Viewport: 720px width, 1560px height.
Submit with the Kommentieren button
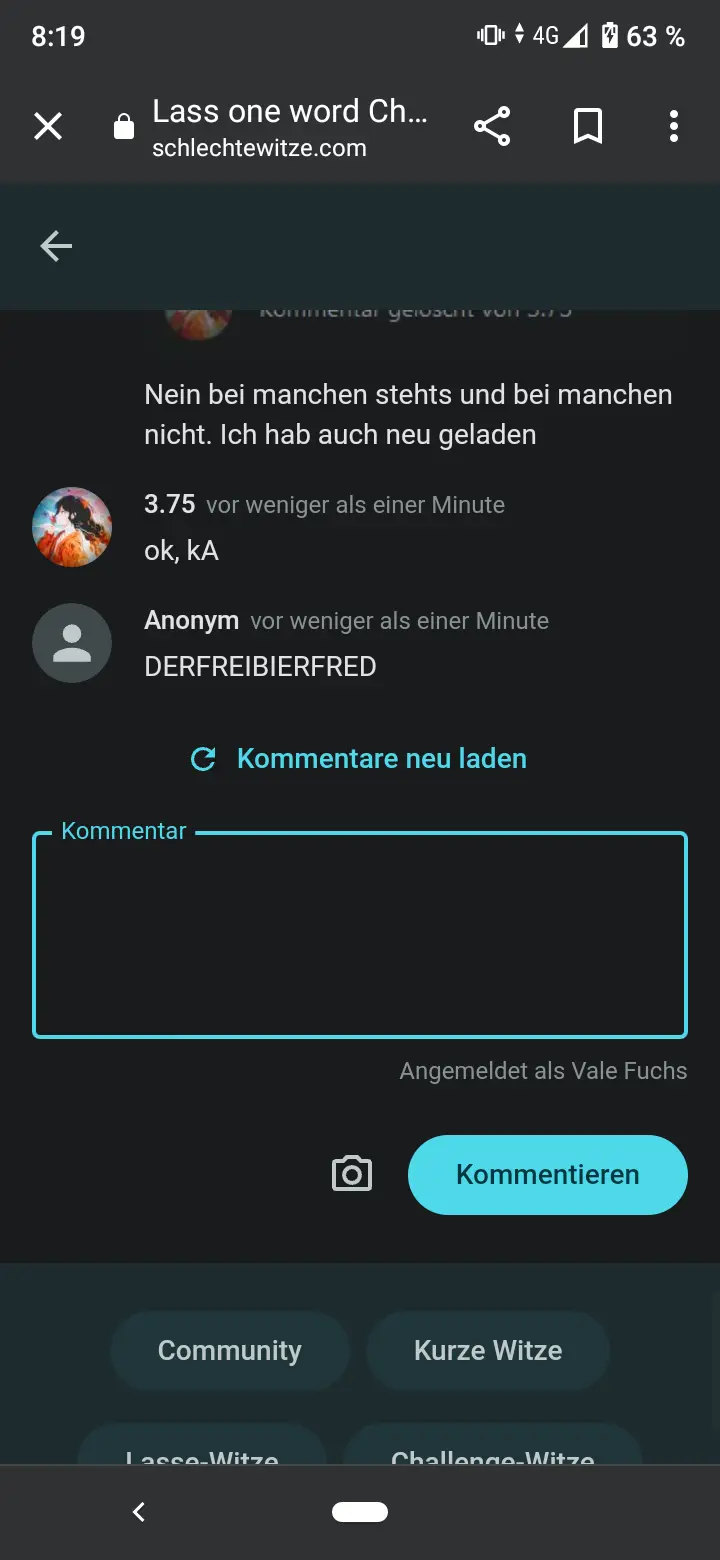(x=547, y=1174)
